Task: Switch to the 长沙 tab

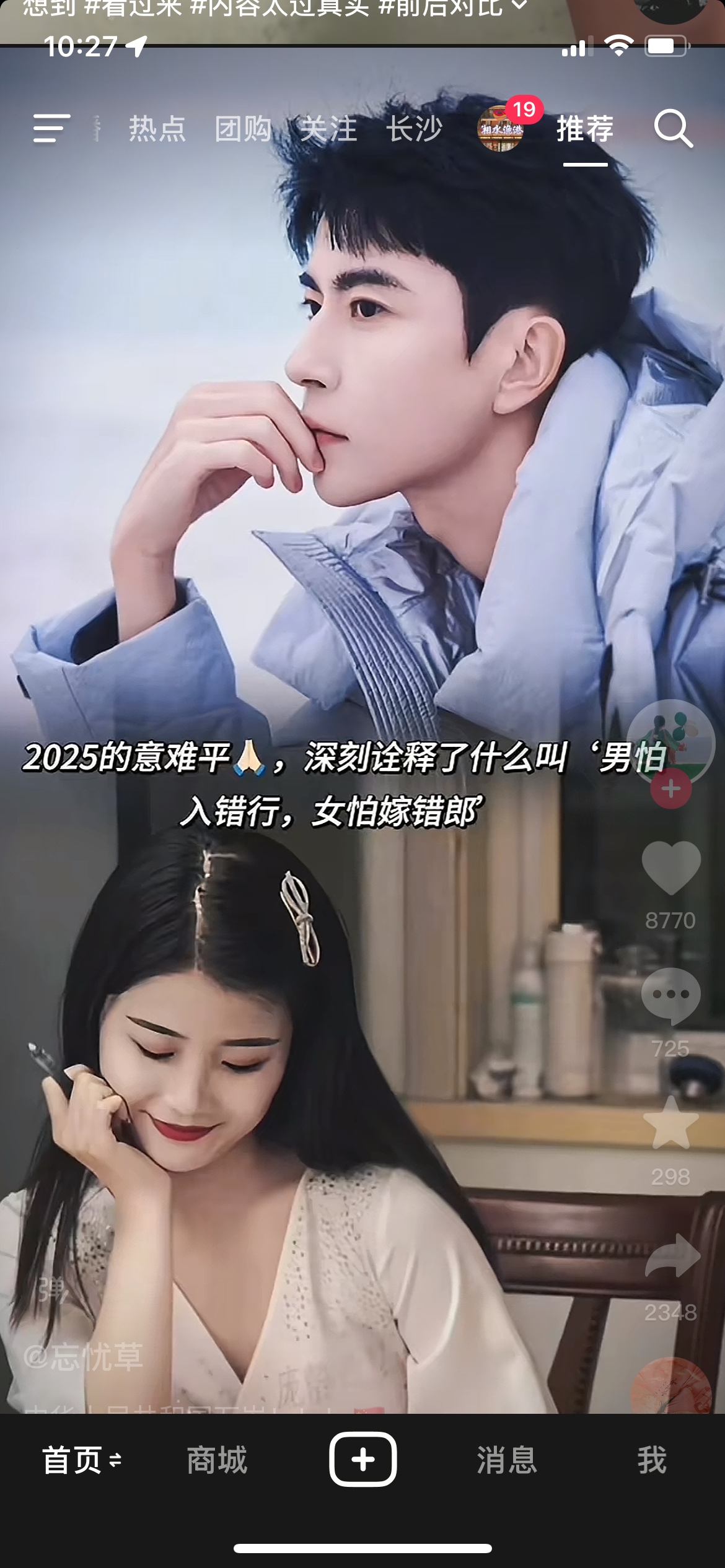Action: (x=414, y=129)
